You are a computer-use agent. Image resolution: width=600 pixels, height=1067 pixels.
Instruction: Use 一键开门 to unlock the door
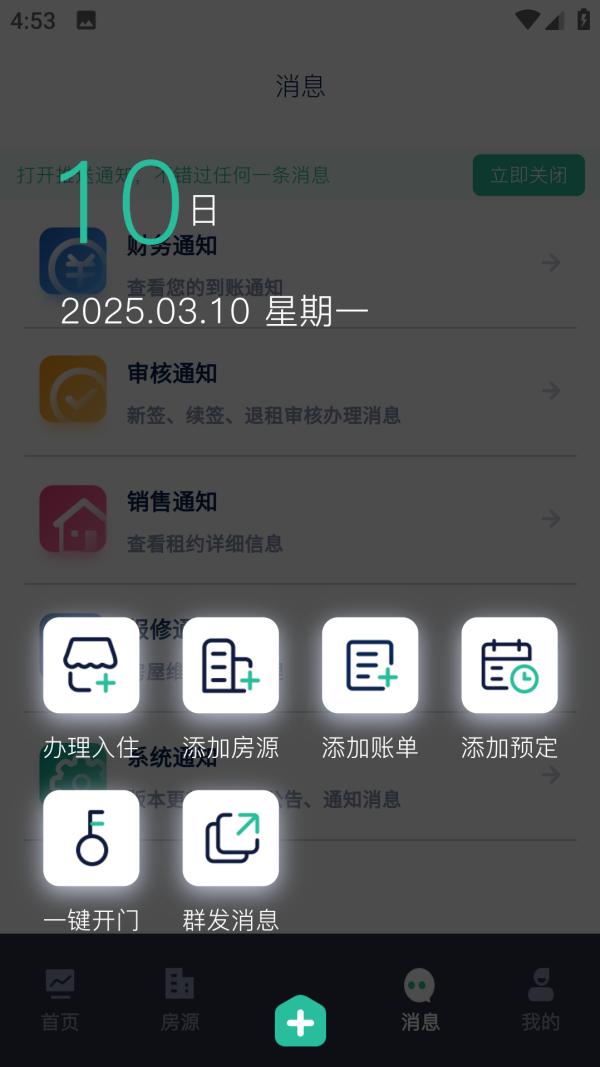pos(91,838)
